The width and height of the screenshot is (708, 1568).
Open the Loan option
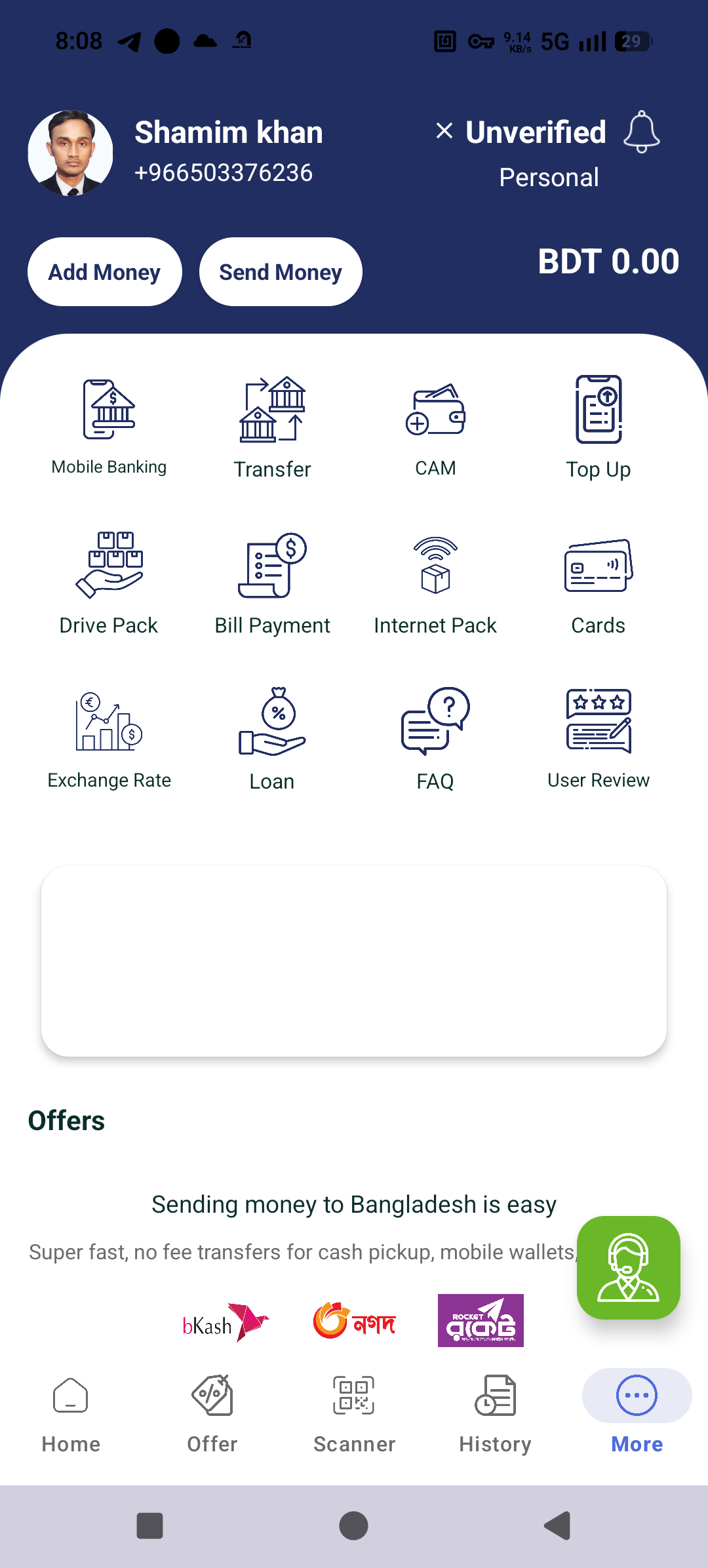(x=272, y=737)
